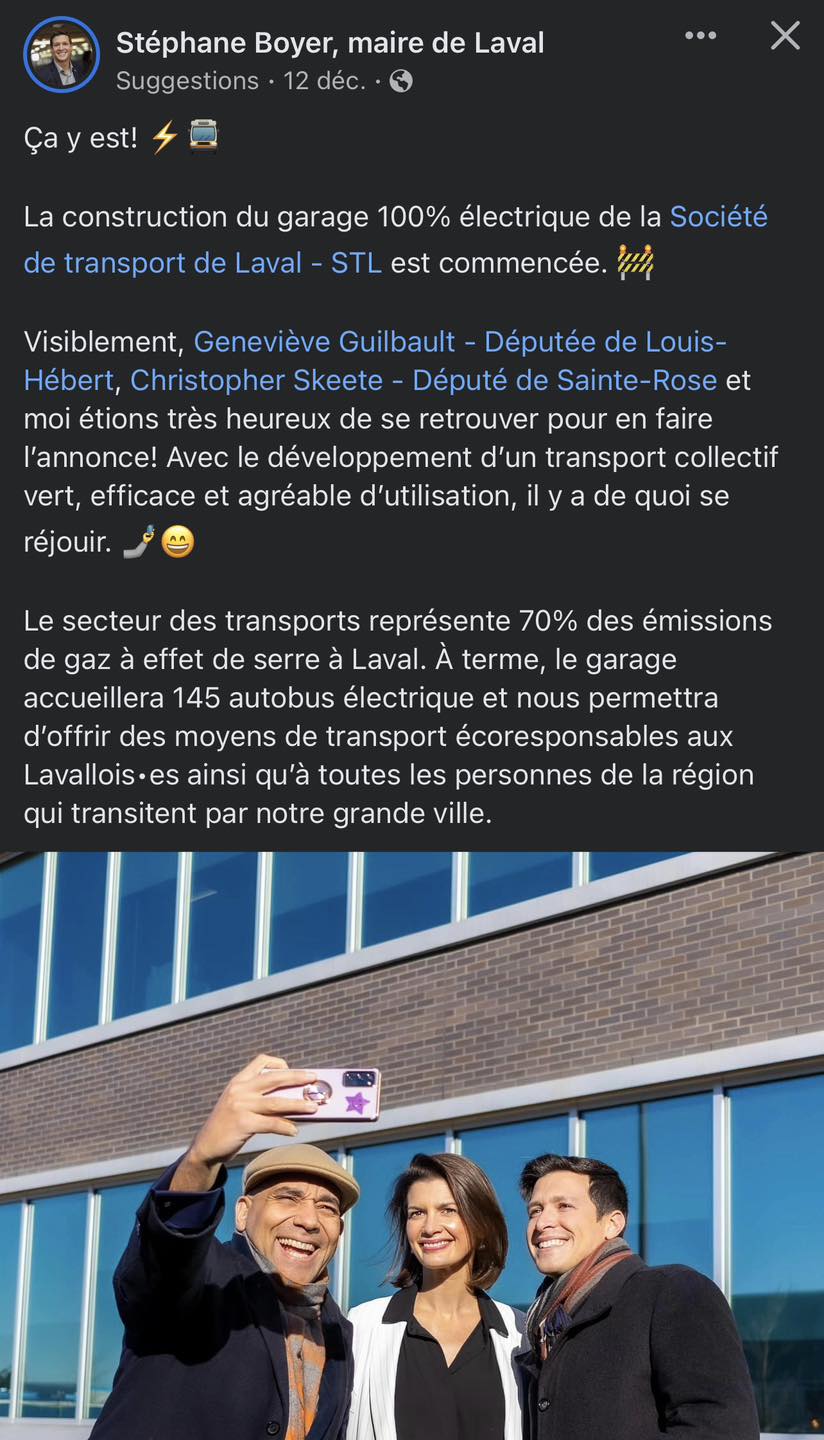This screenshot has height=1440, width=824.
Task: Open Geneviève Guilbault's tagged page
Action: coord(460,342)
